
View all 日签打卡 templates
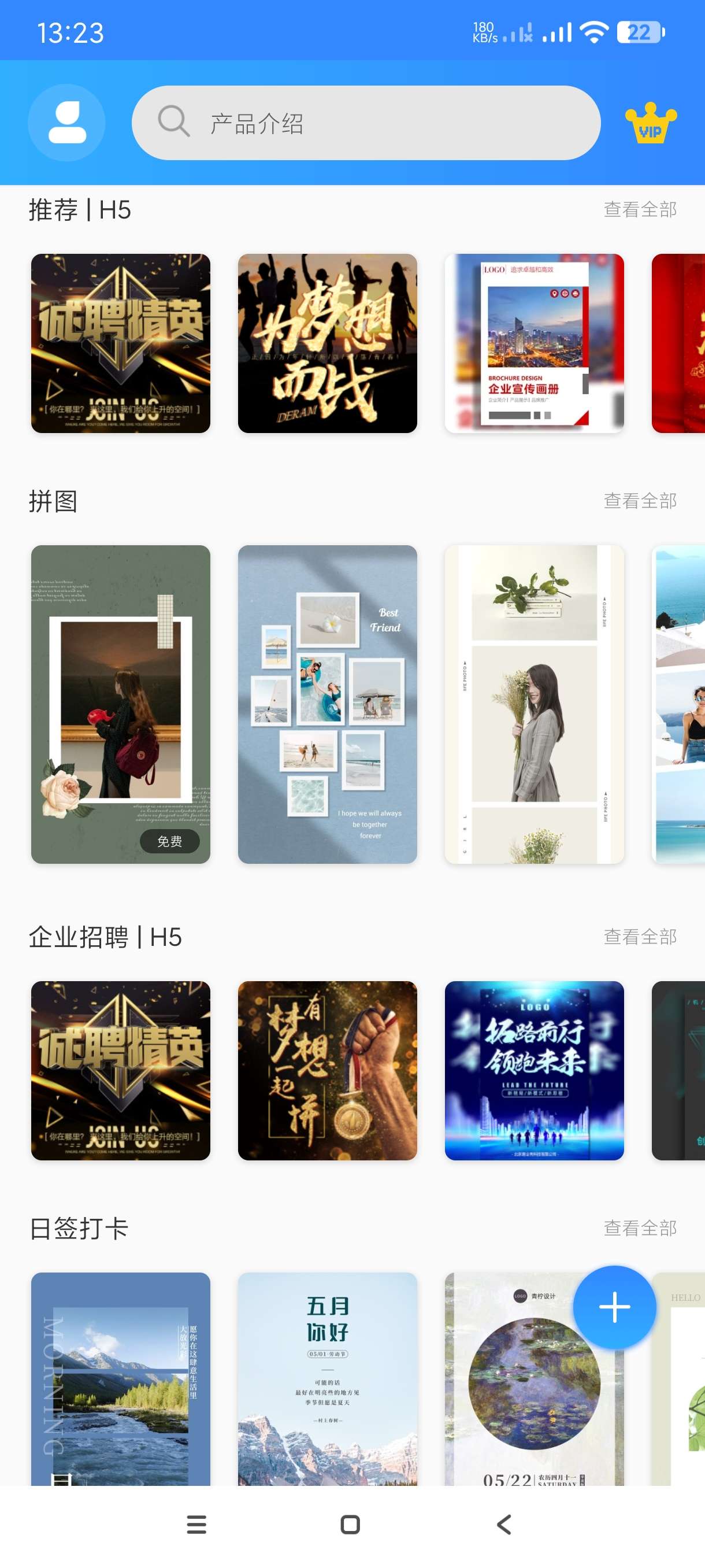pyautogui.click(x=639, y=1229)
